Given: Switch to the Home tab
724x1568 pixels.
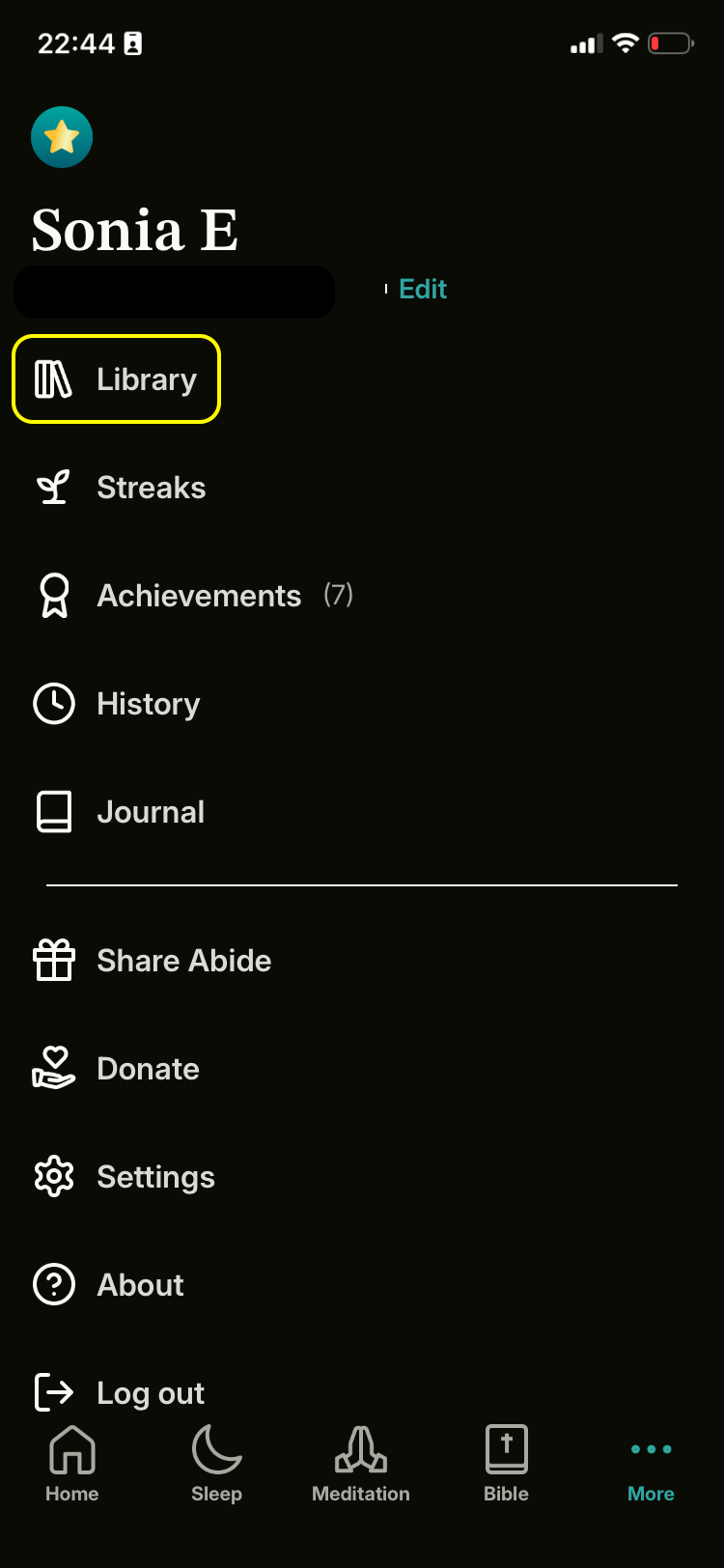Looking at the screenshot, I should [72, 1464].
